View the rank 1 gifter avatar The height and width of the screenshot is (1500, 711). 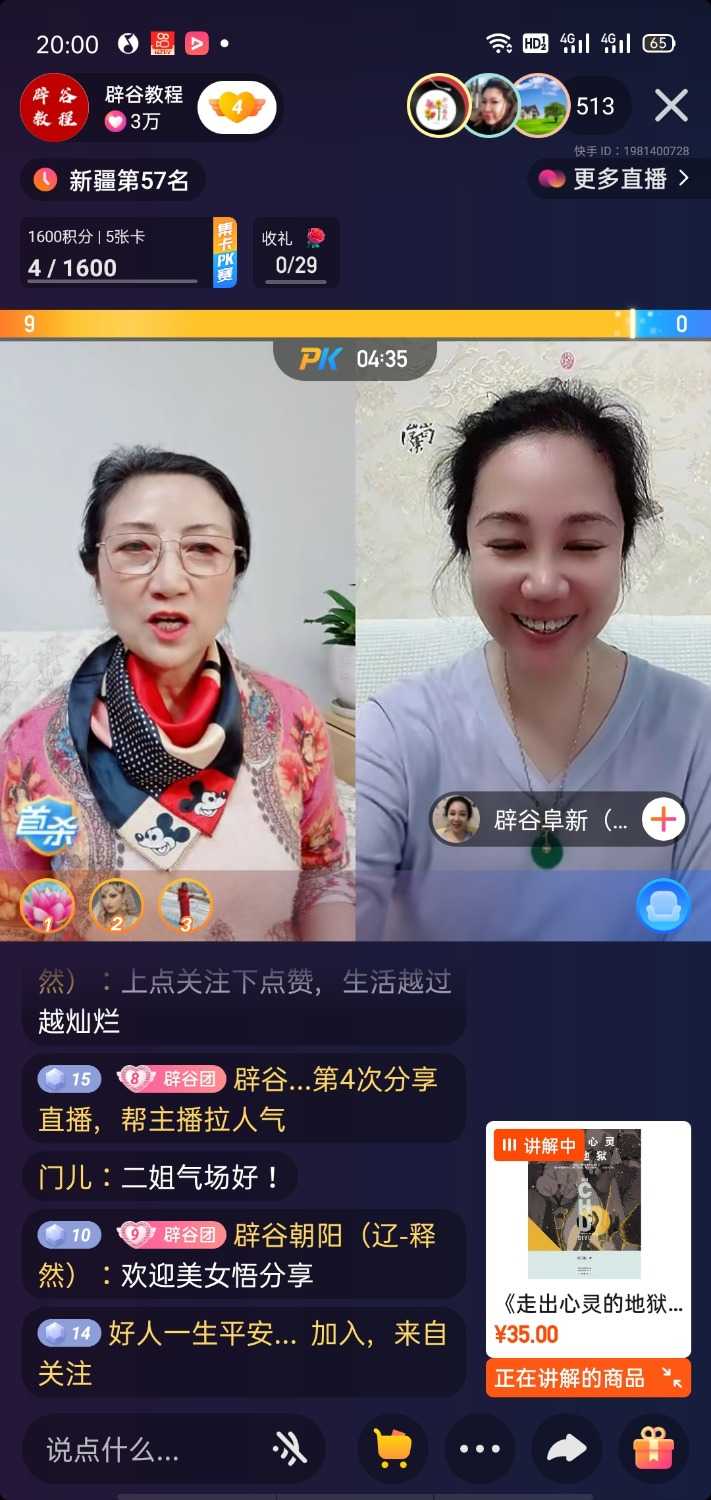click(x=47, y=905)
